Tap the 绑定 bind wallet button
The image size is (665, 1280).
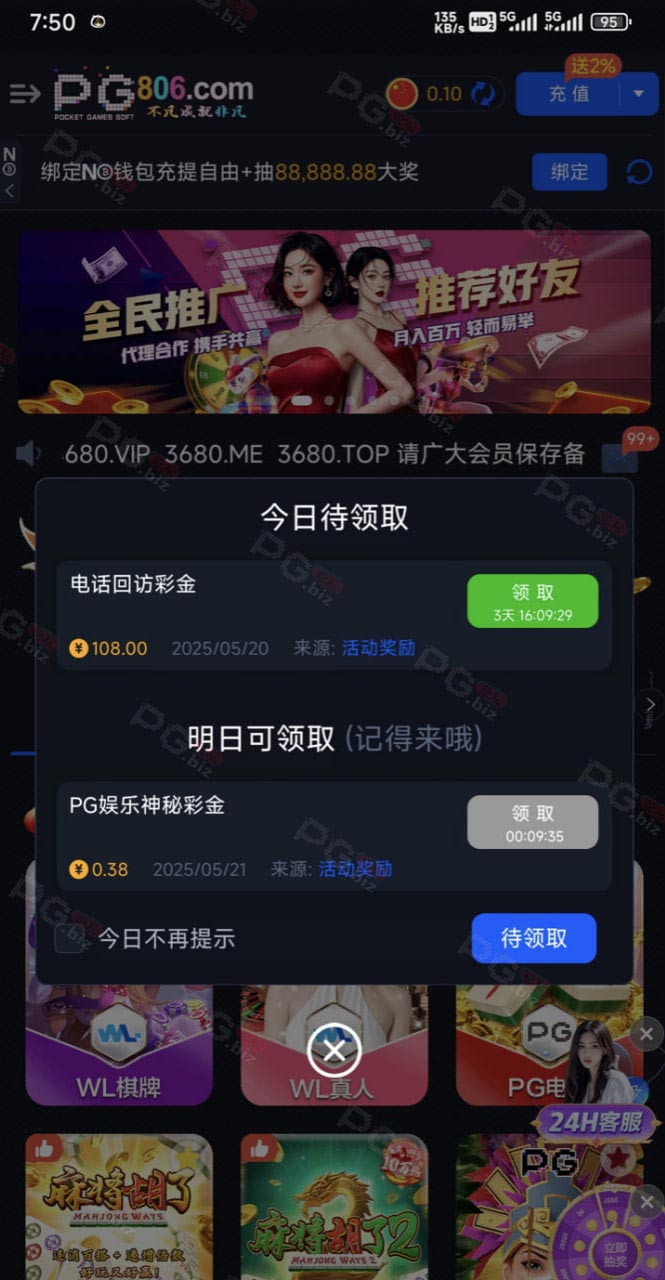(570, 172)
